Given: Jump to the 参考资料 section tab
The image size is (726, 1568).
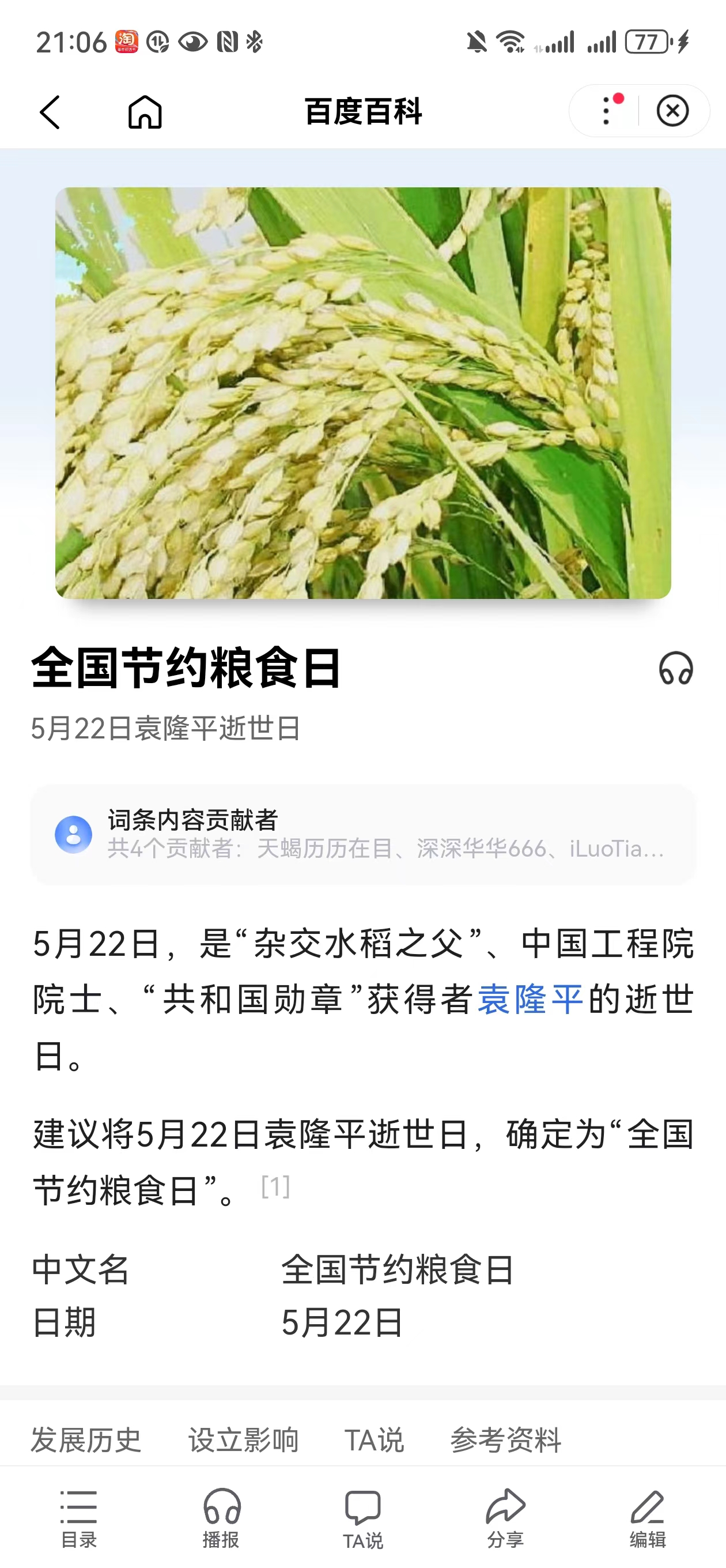Looking at the screenshot, I should coord(506,1439).
